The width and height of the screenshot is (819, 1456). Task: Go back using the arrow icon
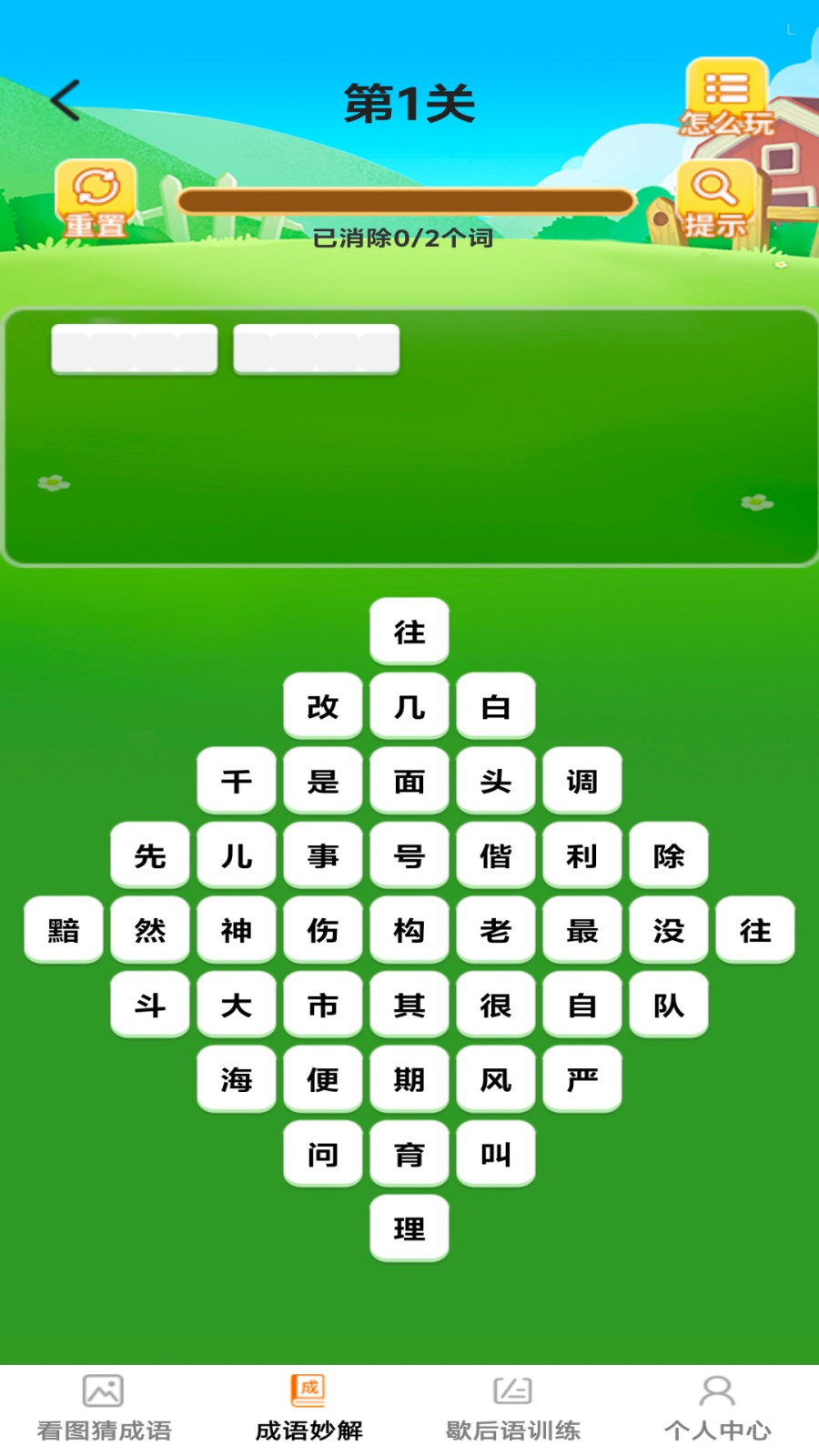coord(66,100)
